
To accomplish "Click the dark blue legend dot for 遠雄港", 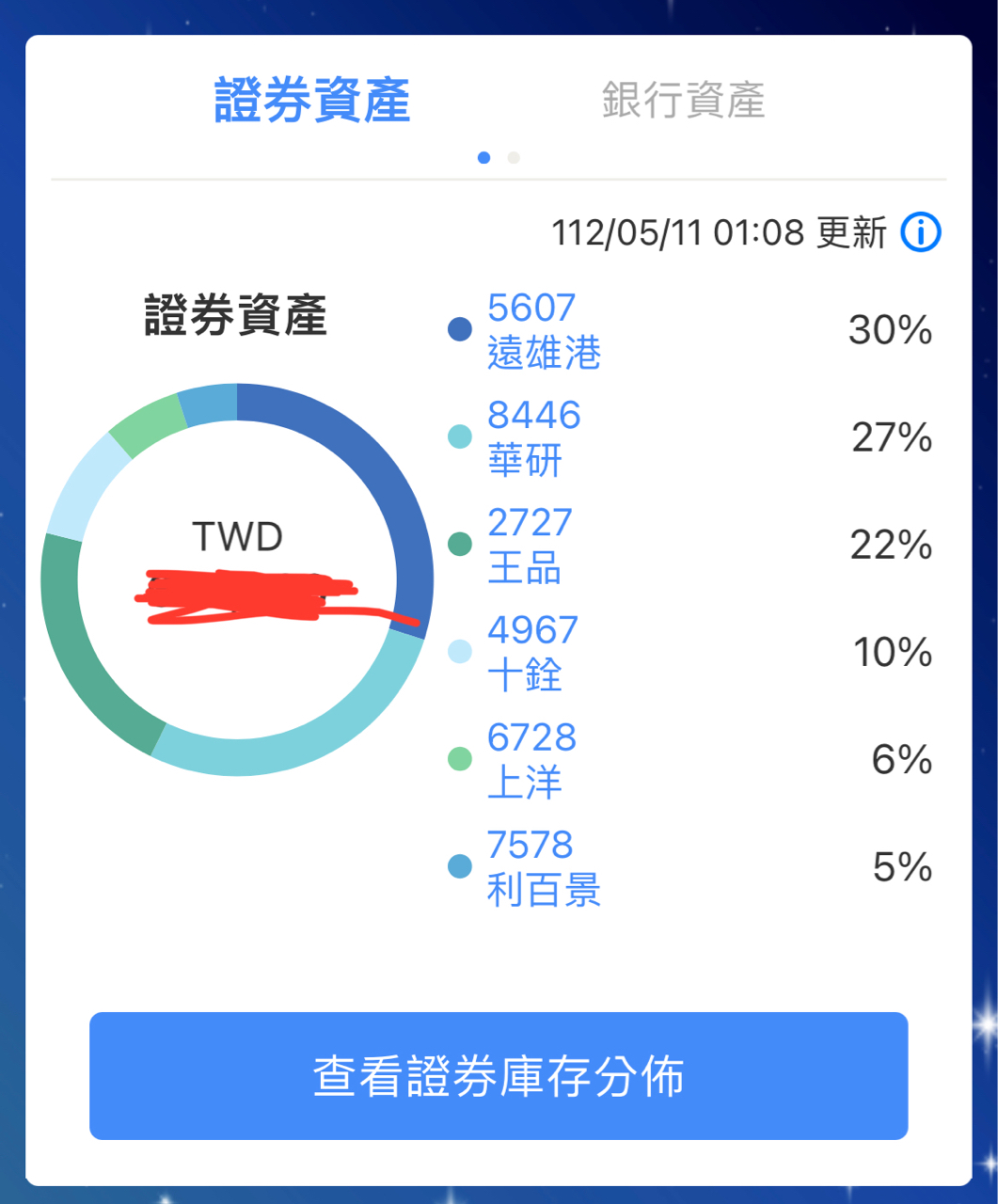I will point(458,328).
